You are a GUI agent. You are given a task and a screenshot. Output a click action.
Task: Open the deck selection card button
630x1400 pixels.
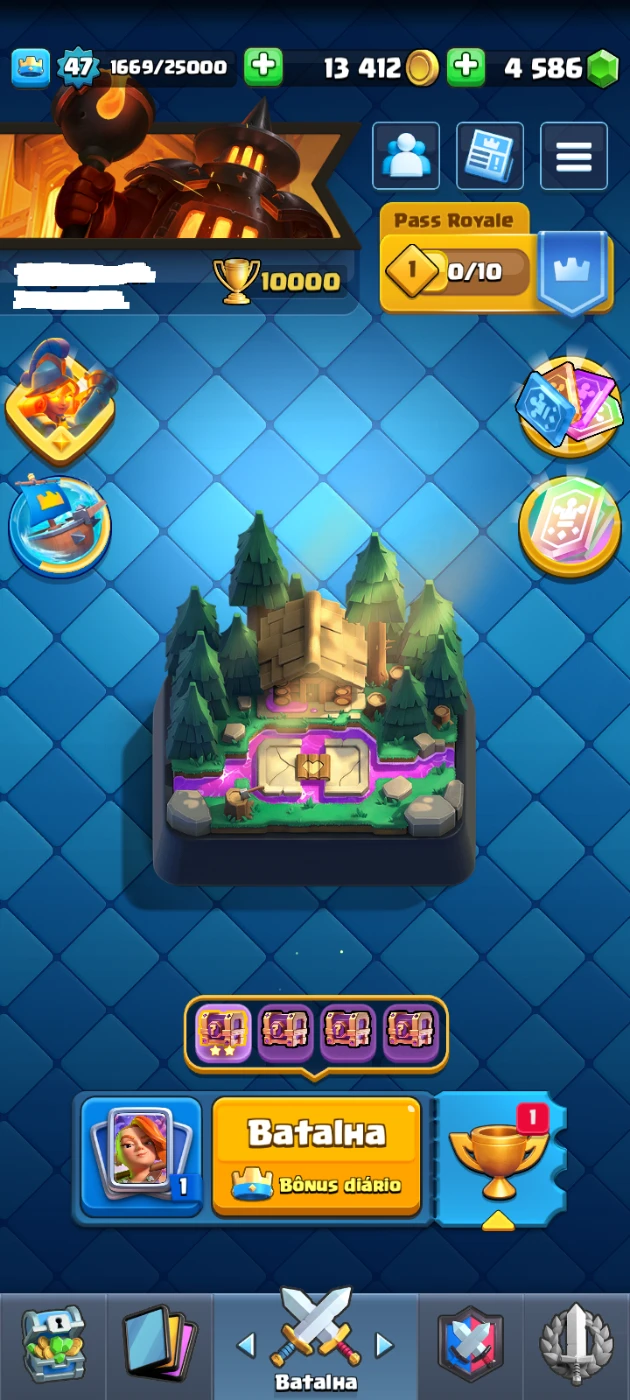pyautogui.click(x=141, y=1156)
